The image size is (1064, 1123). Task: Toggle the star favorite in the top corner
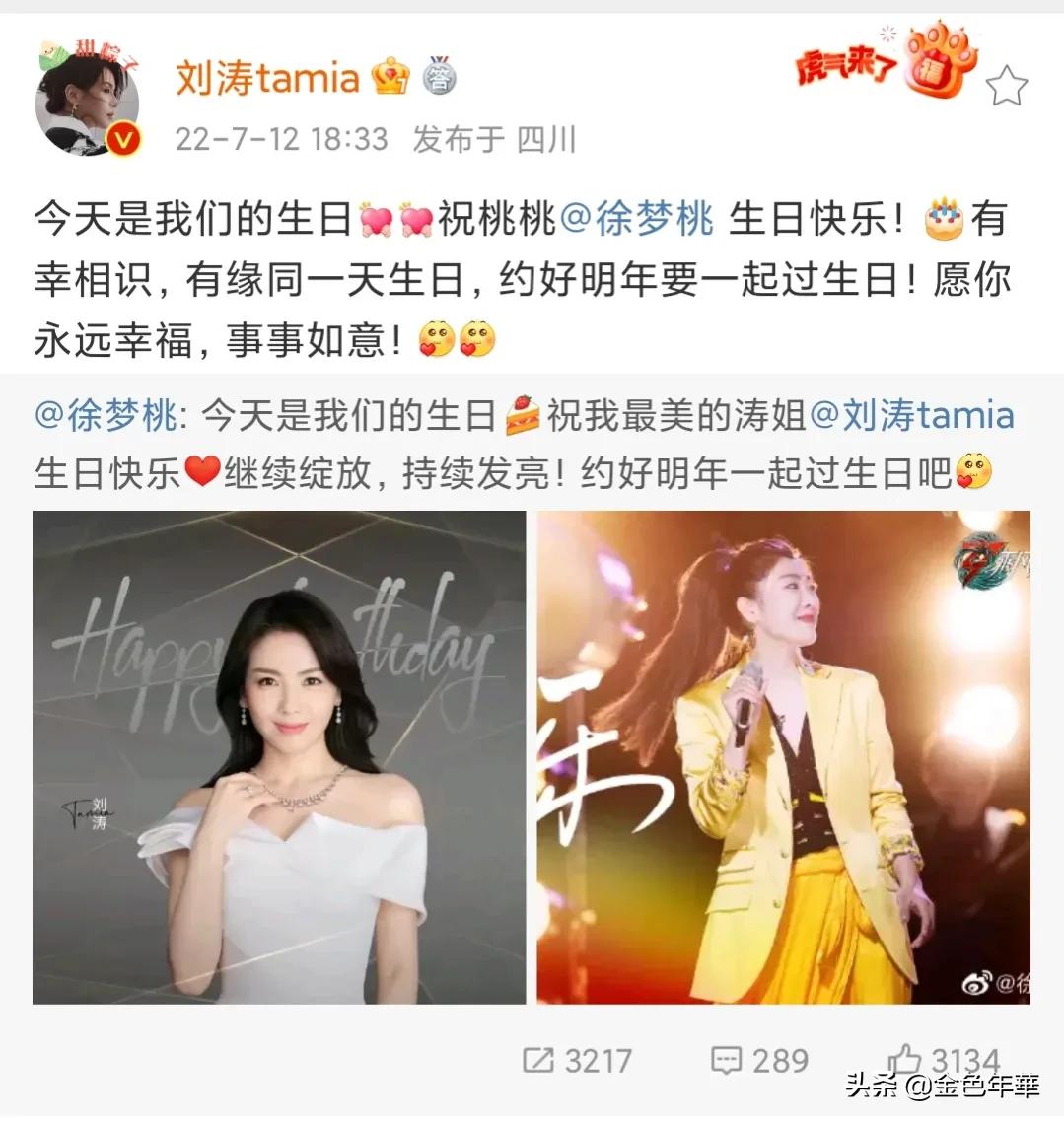pyautogui.click(x=1009, y=85)
